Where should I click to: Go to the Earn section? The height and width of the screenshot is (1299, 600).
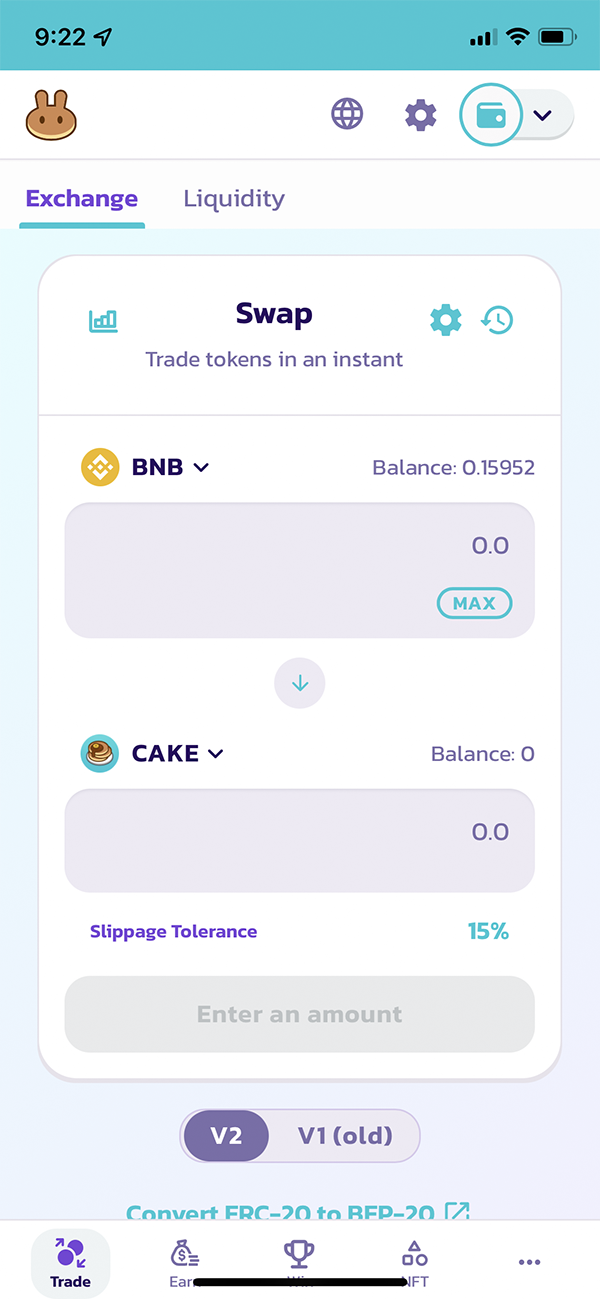click(185, 1263)
